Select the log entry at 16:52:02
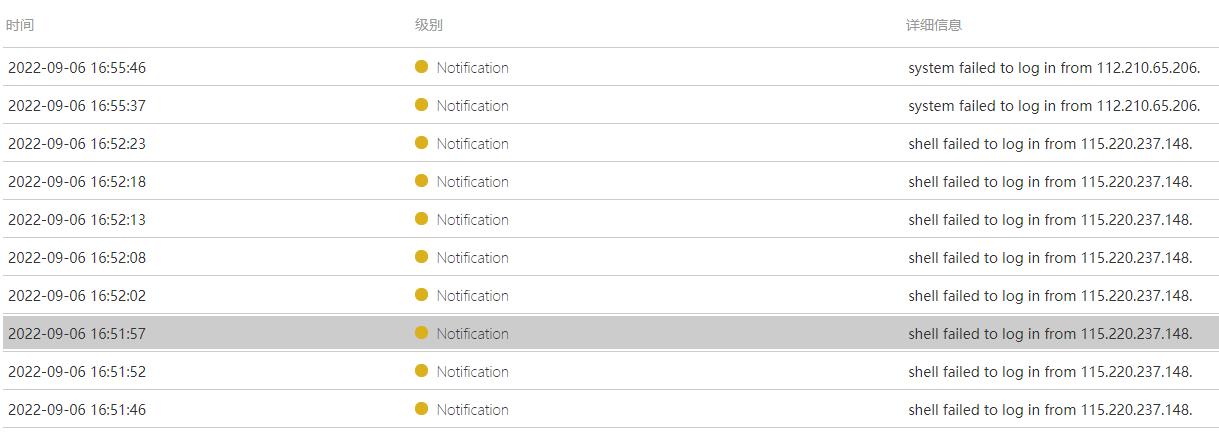 tap(77, 296)
